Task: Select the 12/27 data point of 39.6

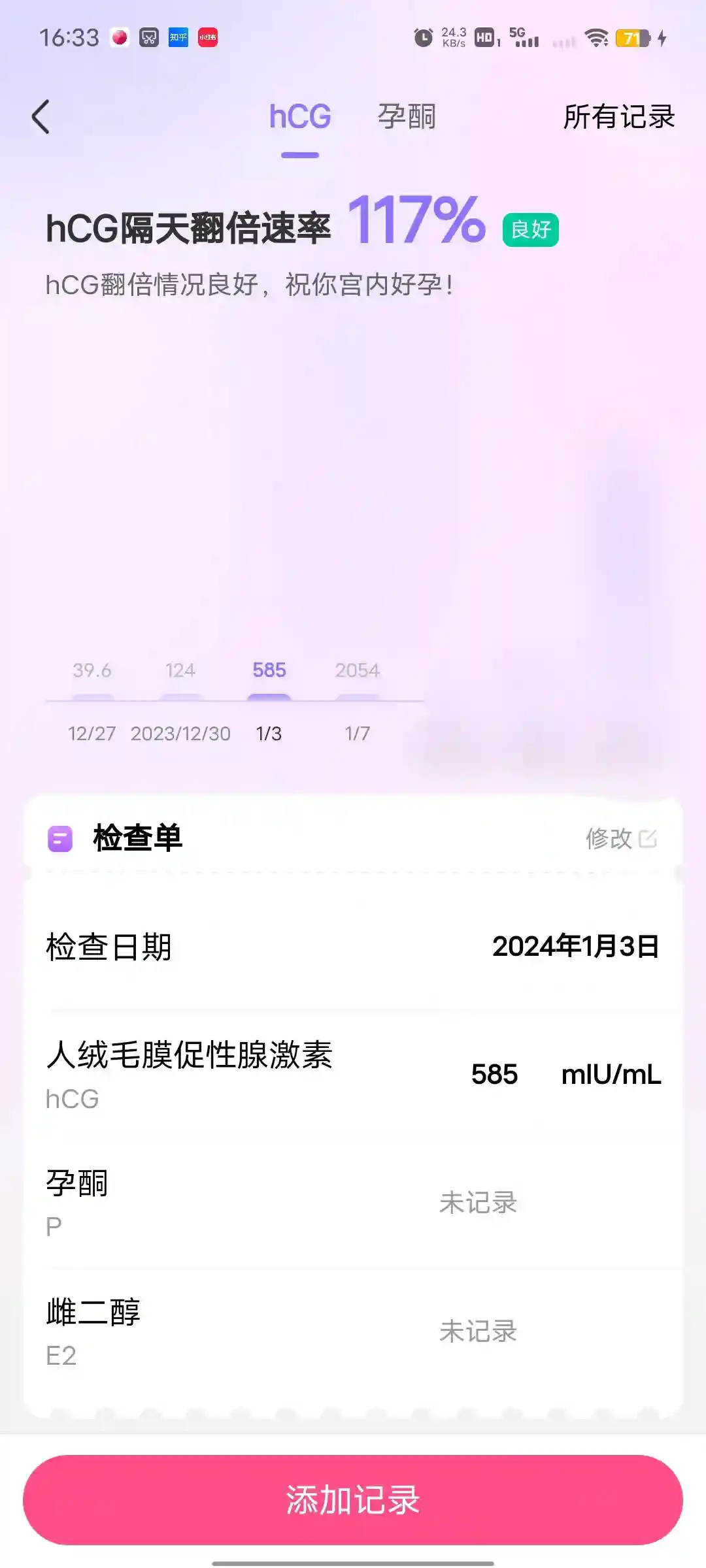Action: [x=92, y=699]
